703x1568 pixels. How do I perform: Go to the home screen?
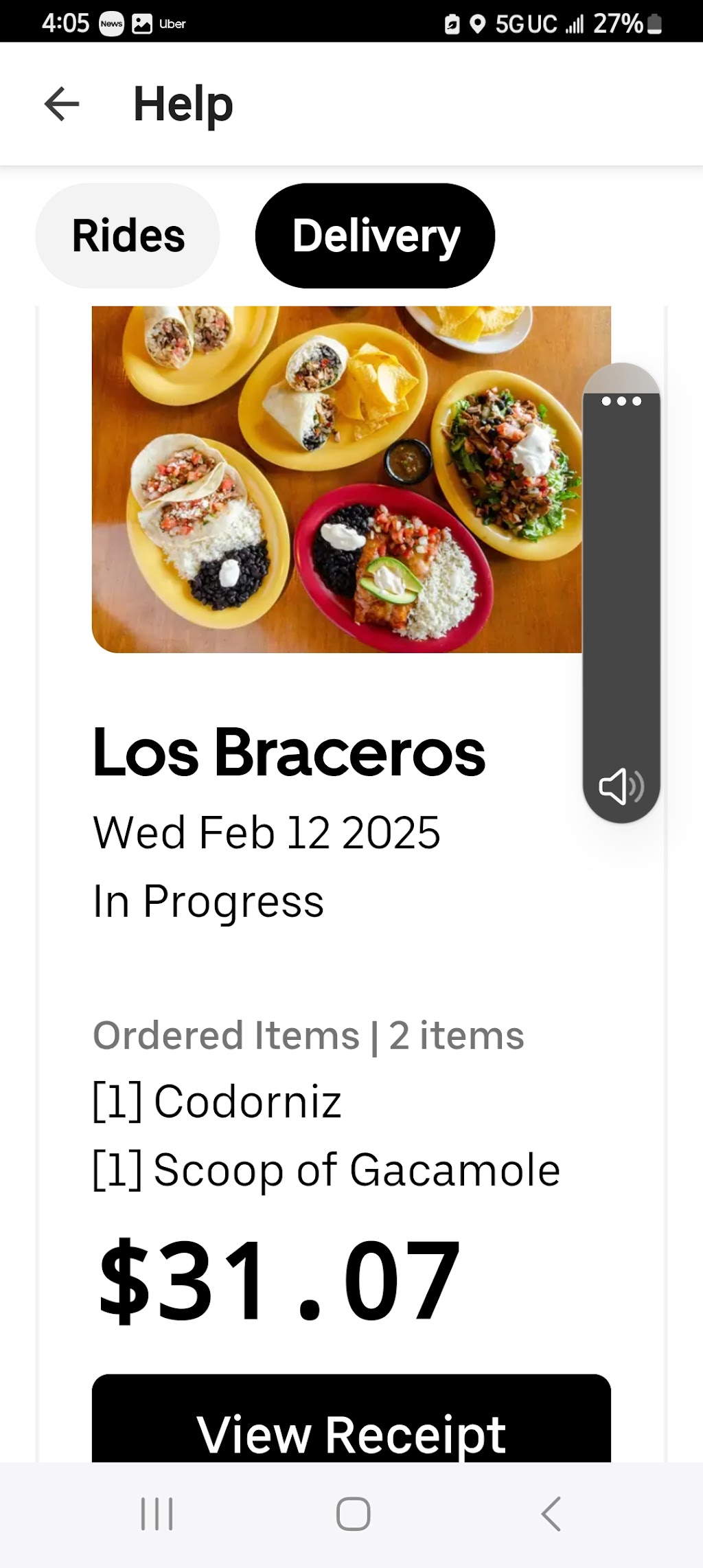click(x=353, y=1514)
